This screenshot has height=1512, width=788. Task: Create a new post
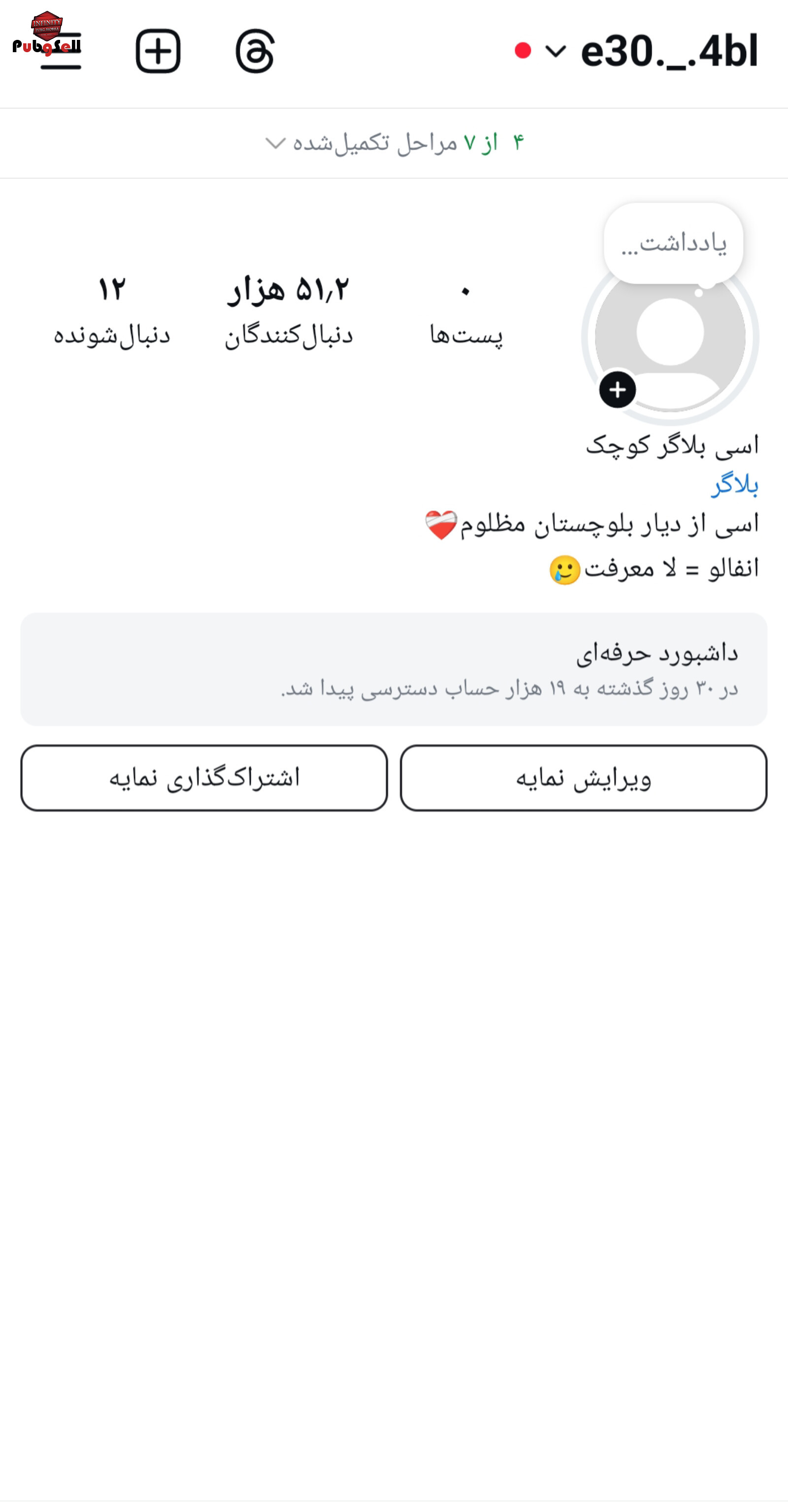[x=158, y=51]
